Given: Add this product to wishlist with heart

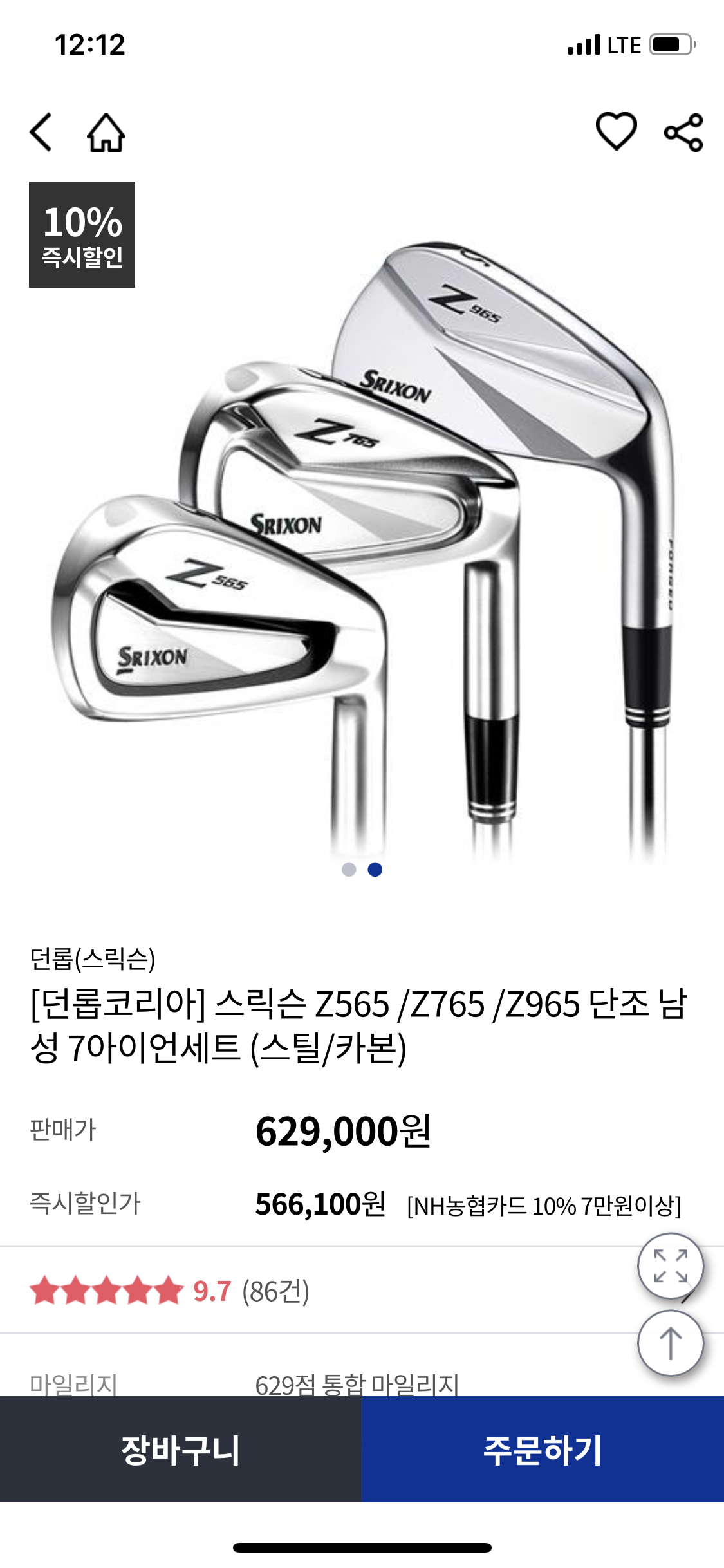Looking at the screenshot, I should [616, 131].
